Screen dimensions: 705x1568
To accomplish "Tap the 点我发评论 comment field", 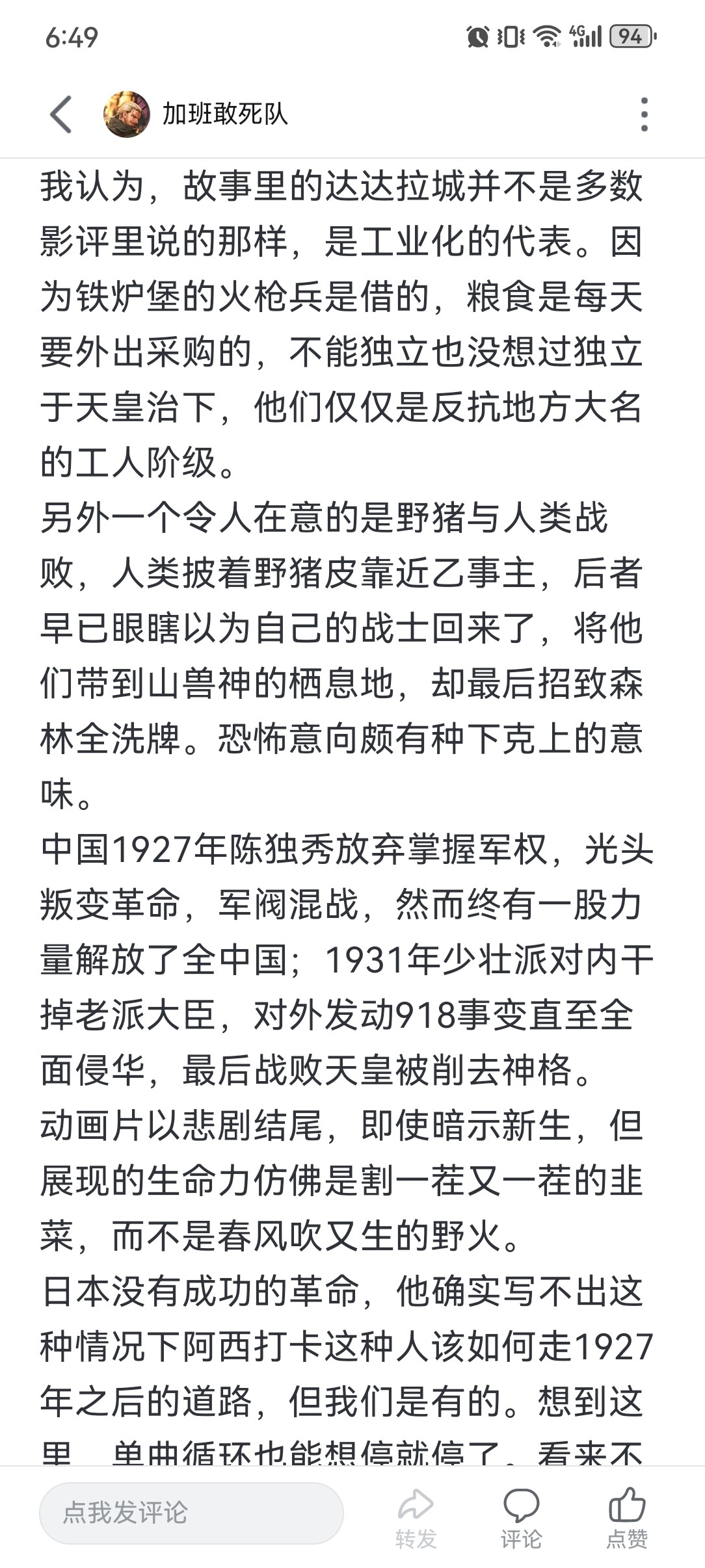I will 191,1513.
